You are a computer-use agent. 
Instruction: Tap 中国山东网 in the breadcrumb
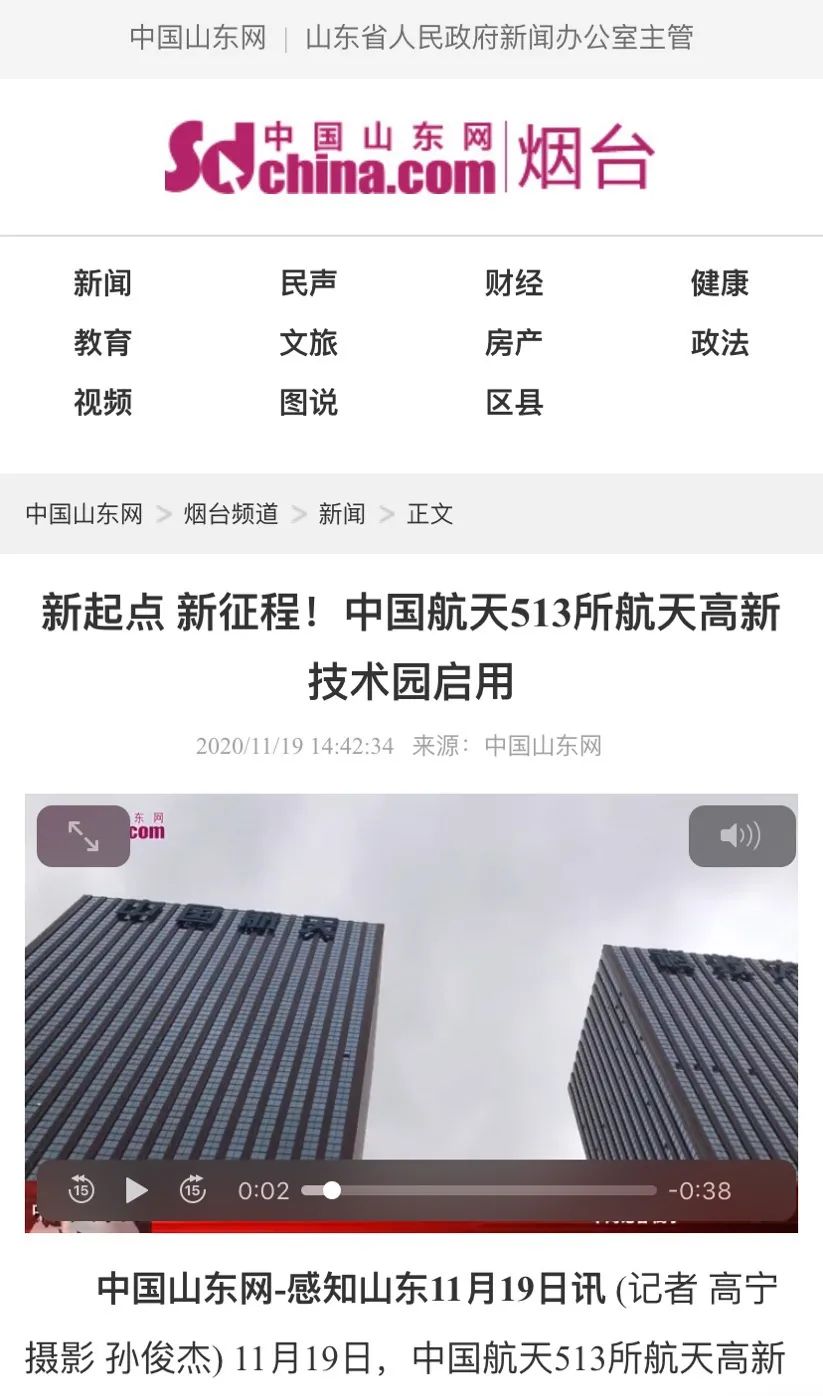pos(84,514)
